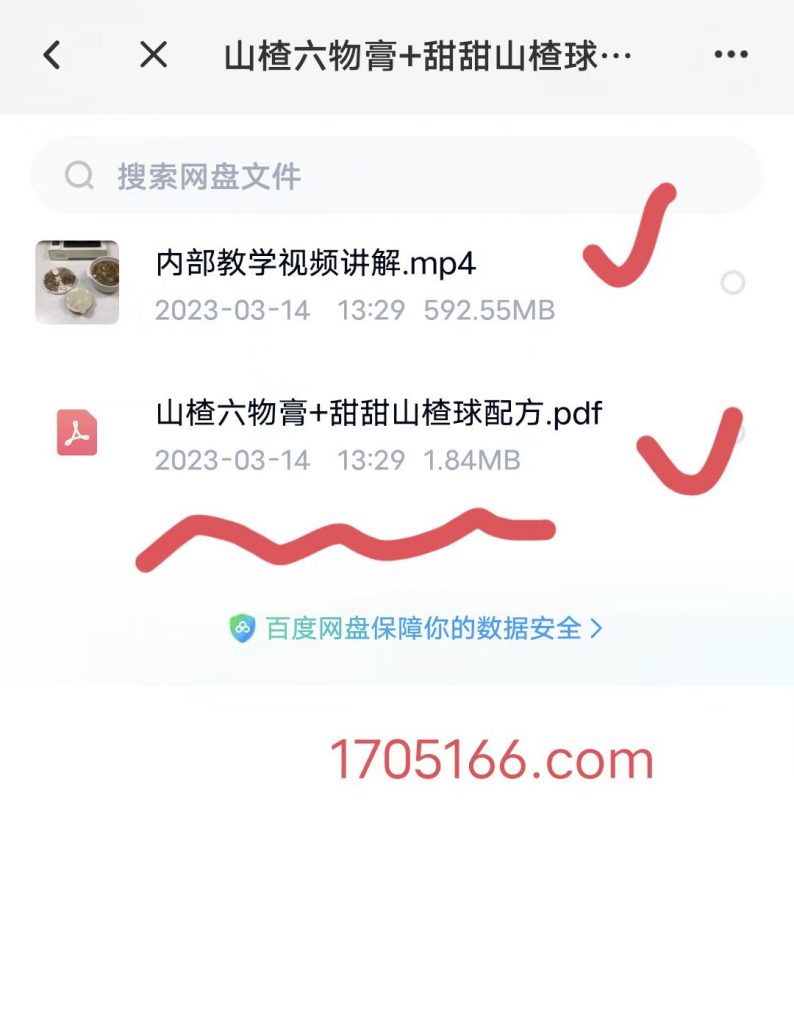Open 内部教学视频讲解.mp4 file
Image resolution: width=794 pixels, height=1024 pixels.
316,264
